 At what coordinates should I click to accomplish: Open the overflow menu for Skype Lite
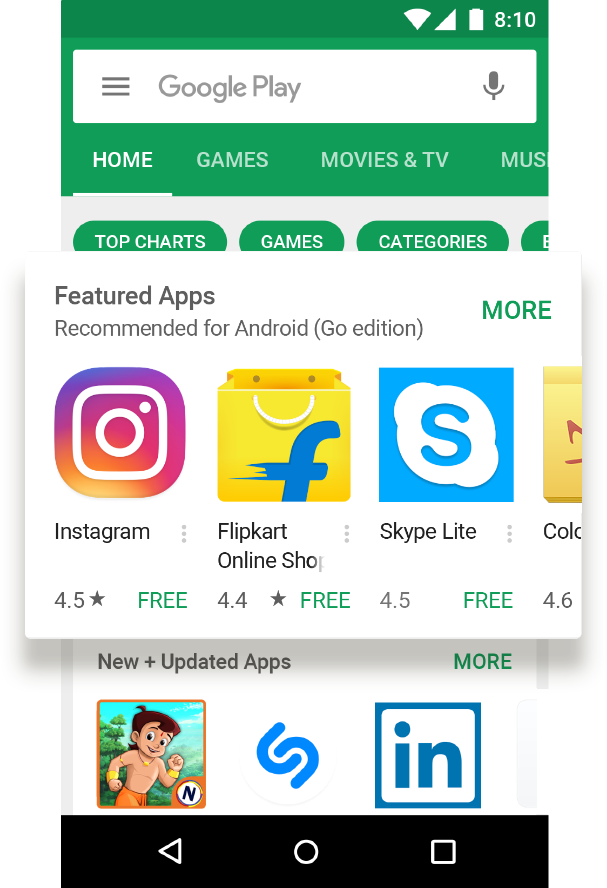coord(509,534)
